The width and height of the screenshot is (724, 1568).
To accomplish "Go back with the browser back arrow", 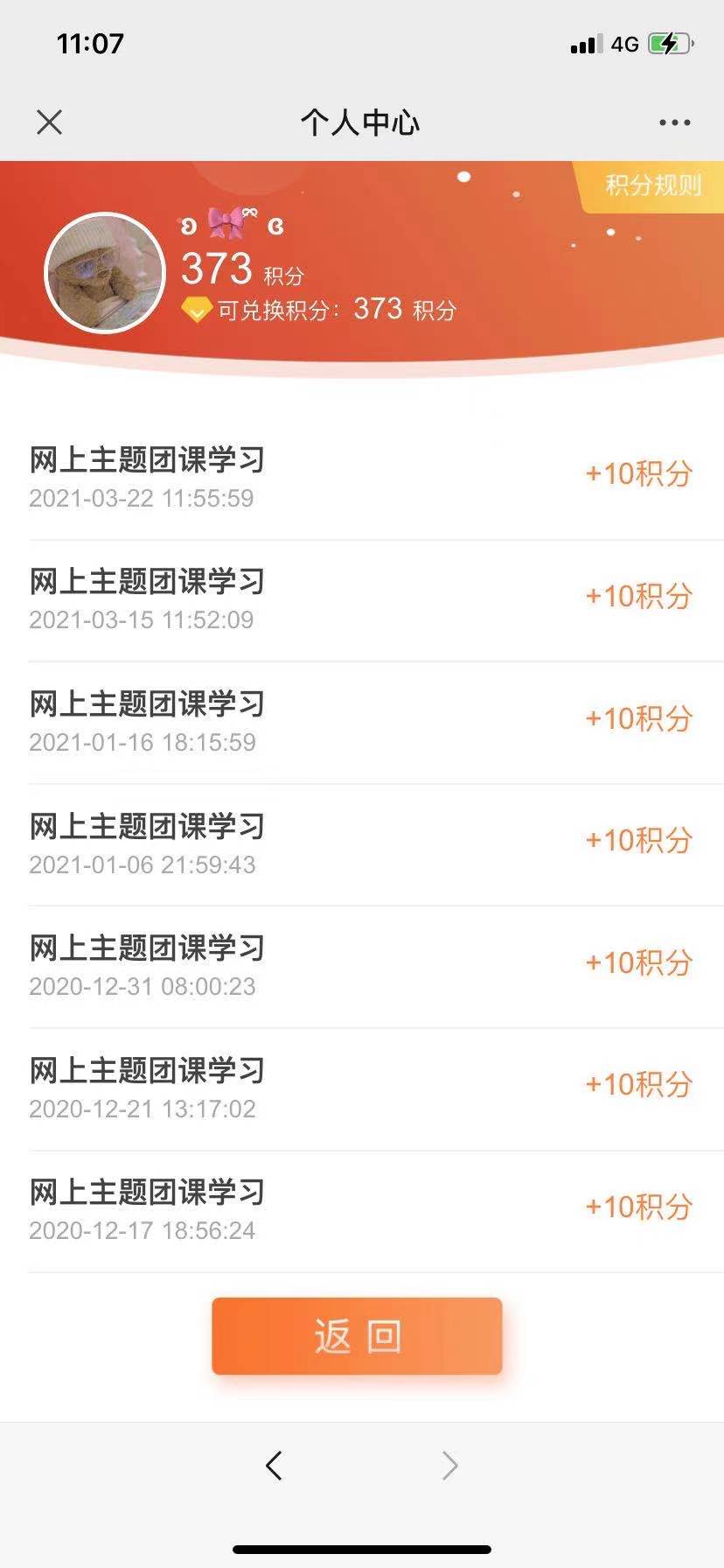I will point(274,1465).
